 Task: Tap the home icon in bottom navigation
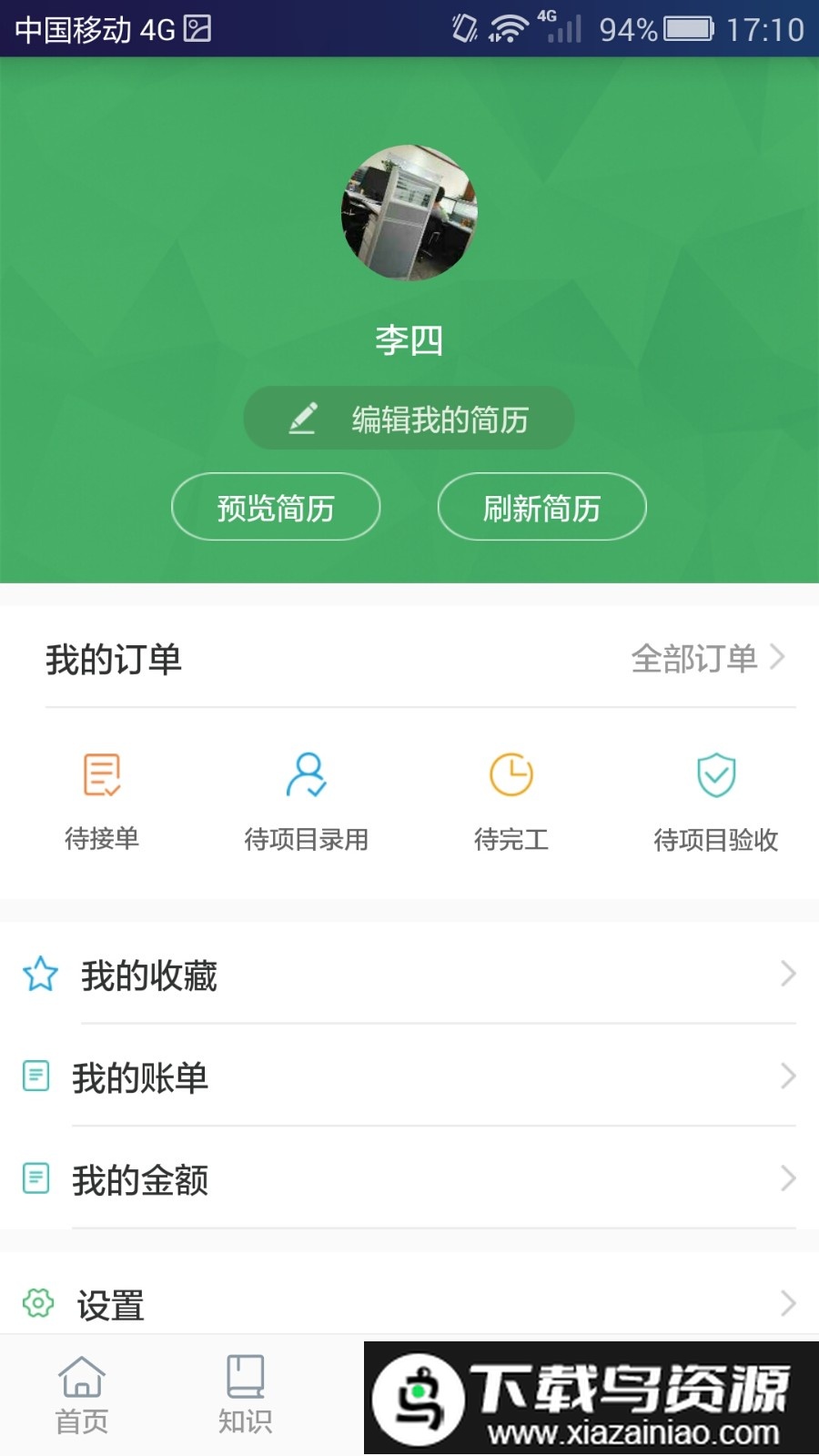[x=81, y=1377]
